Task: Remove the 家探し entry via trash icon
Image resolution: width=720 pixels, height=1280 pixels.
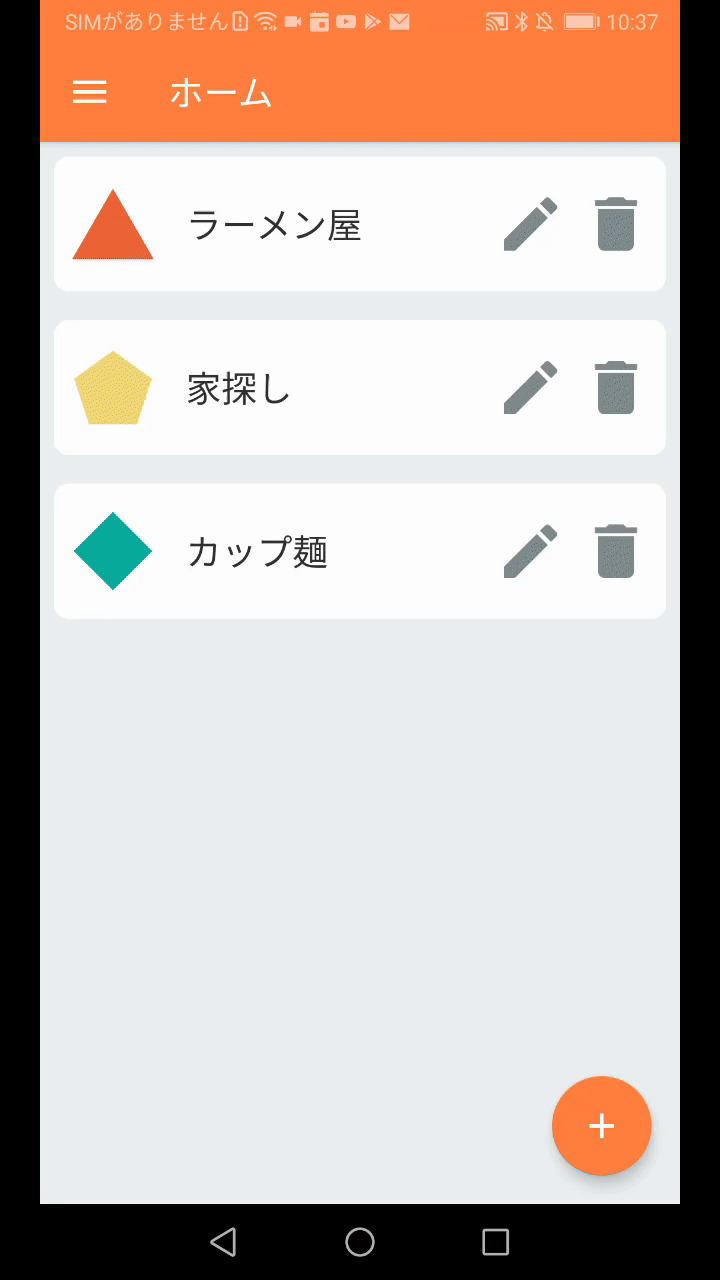Action: (x=616, y=387)
